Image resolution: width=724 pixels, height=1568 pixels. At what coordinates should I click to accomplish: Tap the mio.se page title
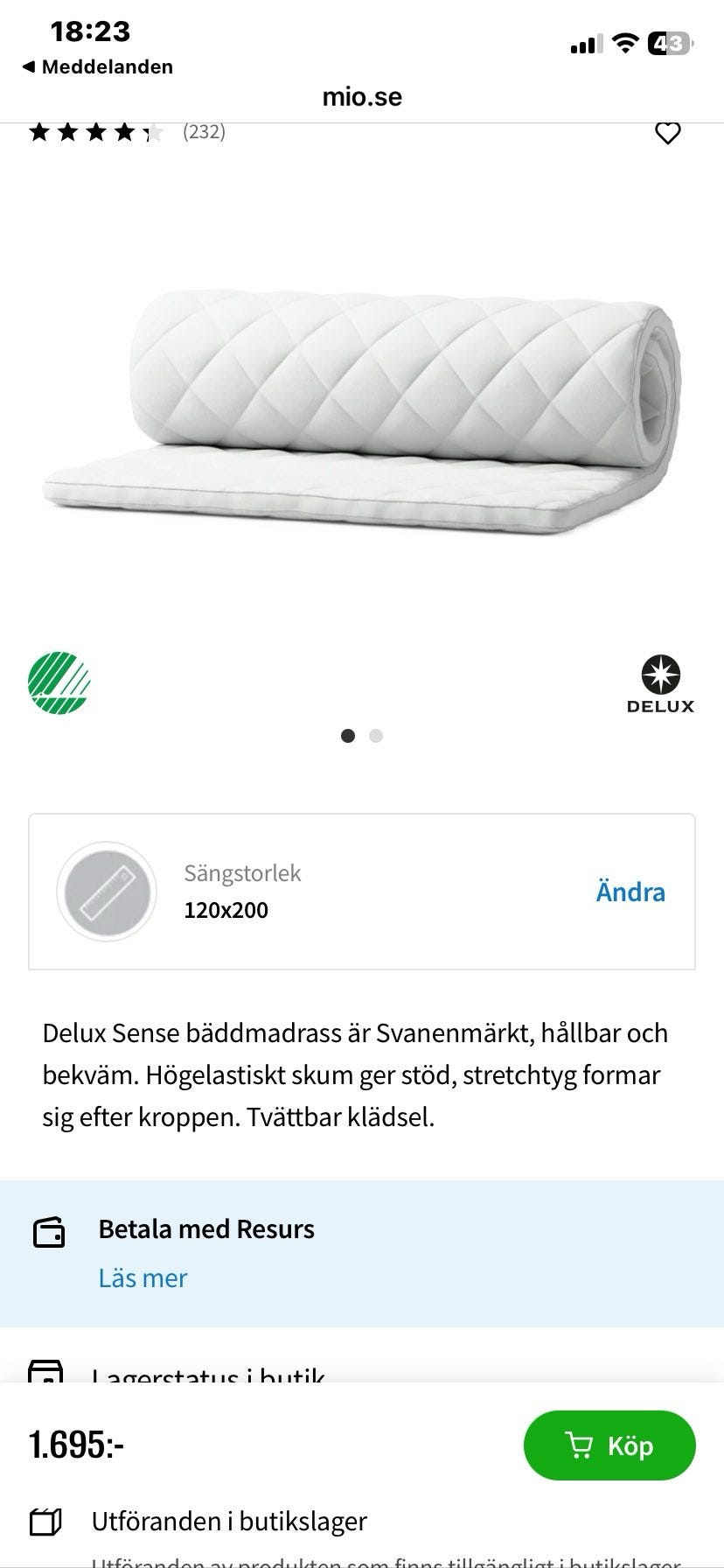click(362, 96)
